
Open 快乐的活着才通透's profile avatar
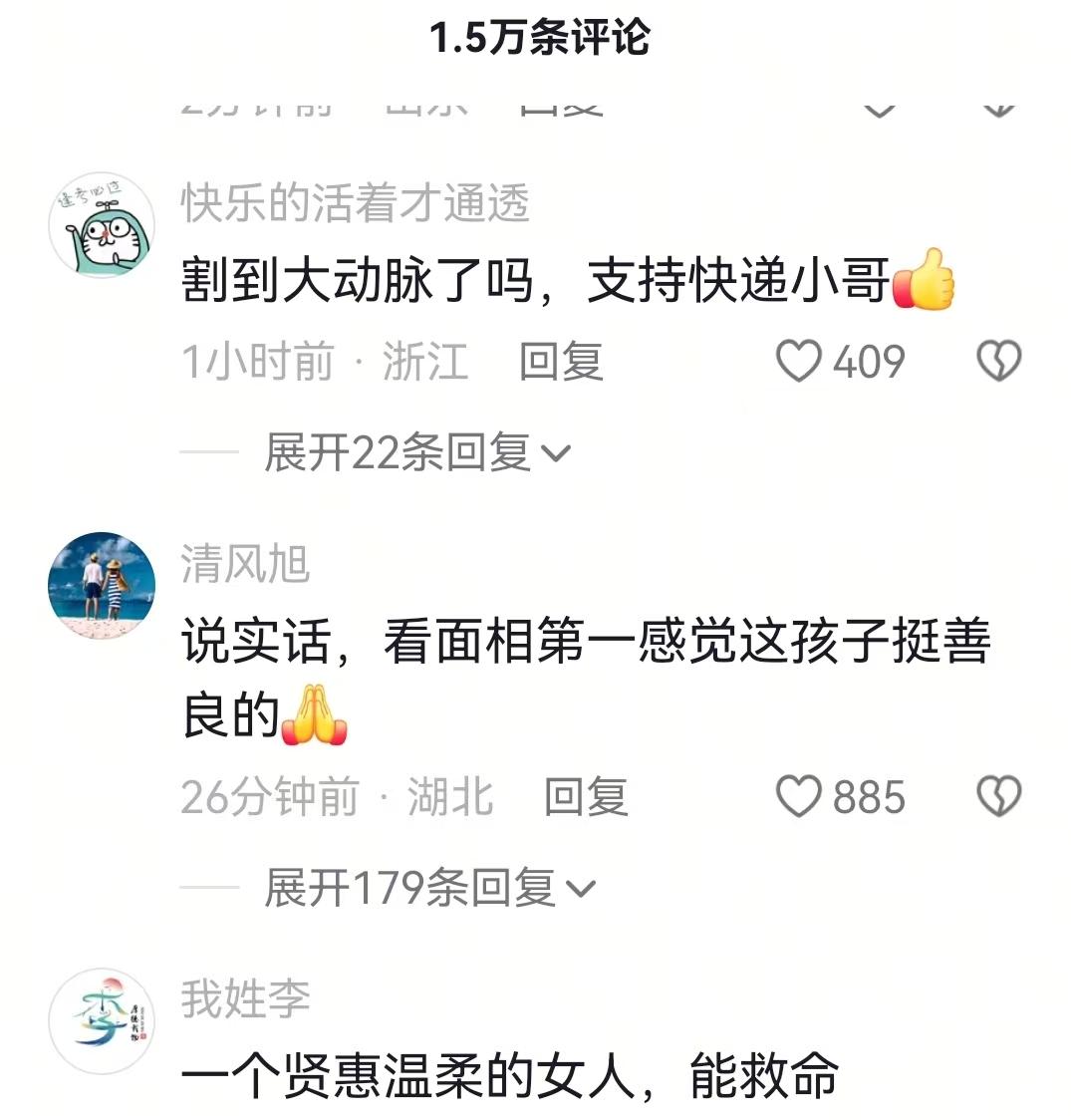(102, 225)
